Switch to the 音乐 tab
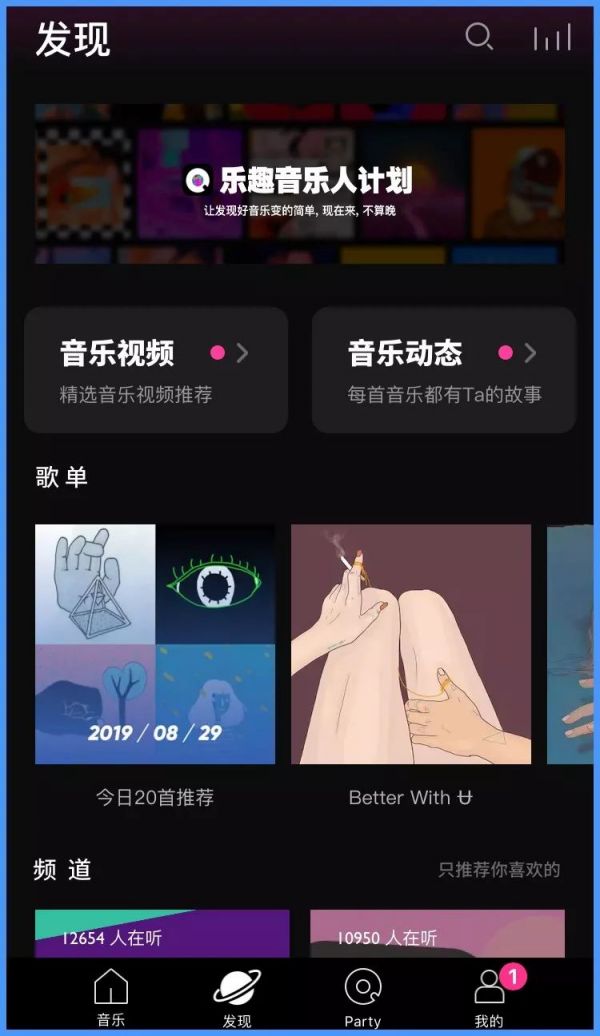The width and height of the screenshot is (600, 1036). 111,998
